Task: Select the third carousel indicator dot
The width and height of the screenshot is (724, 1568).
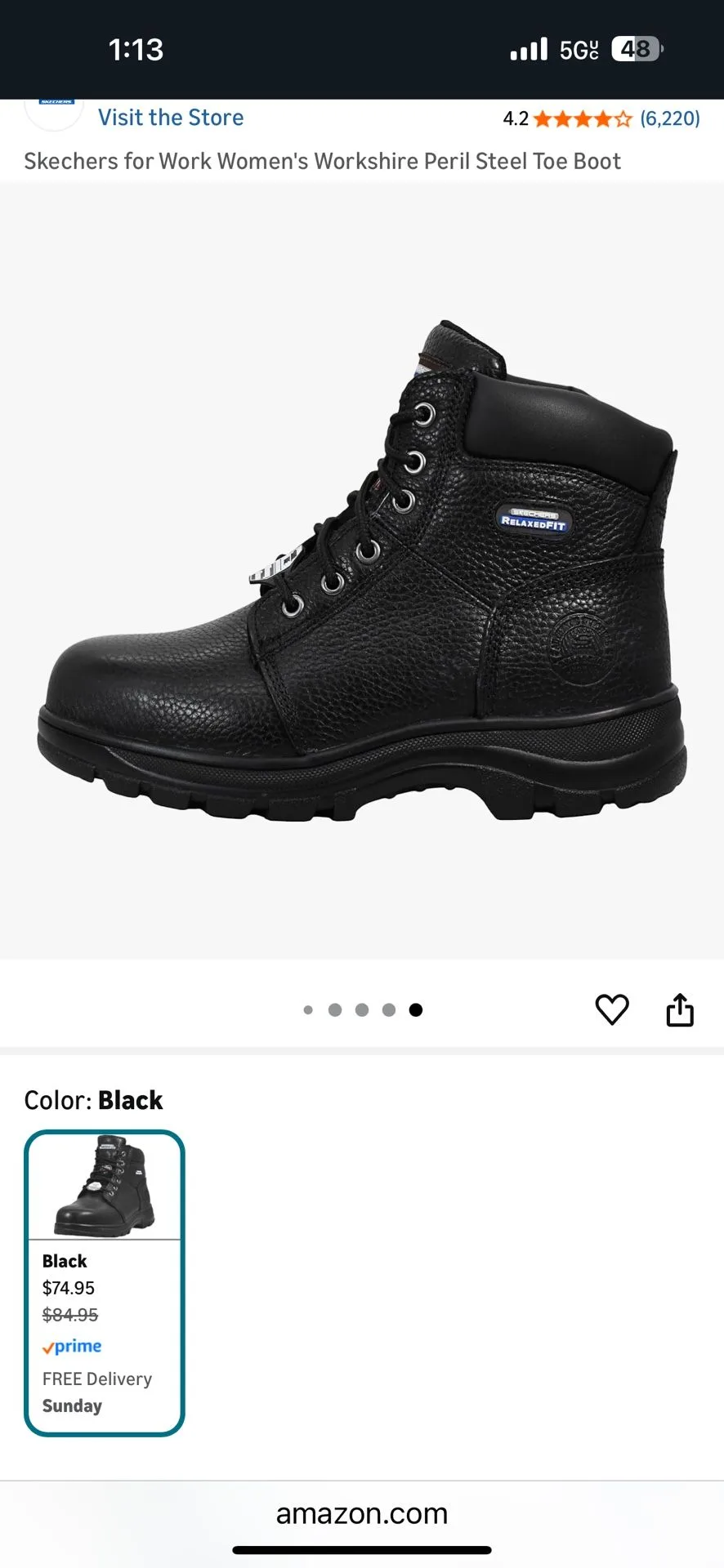Action: (x=362, y=1009)
